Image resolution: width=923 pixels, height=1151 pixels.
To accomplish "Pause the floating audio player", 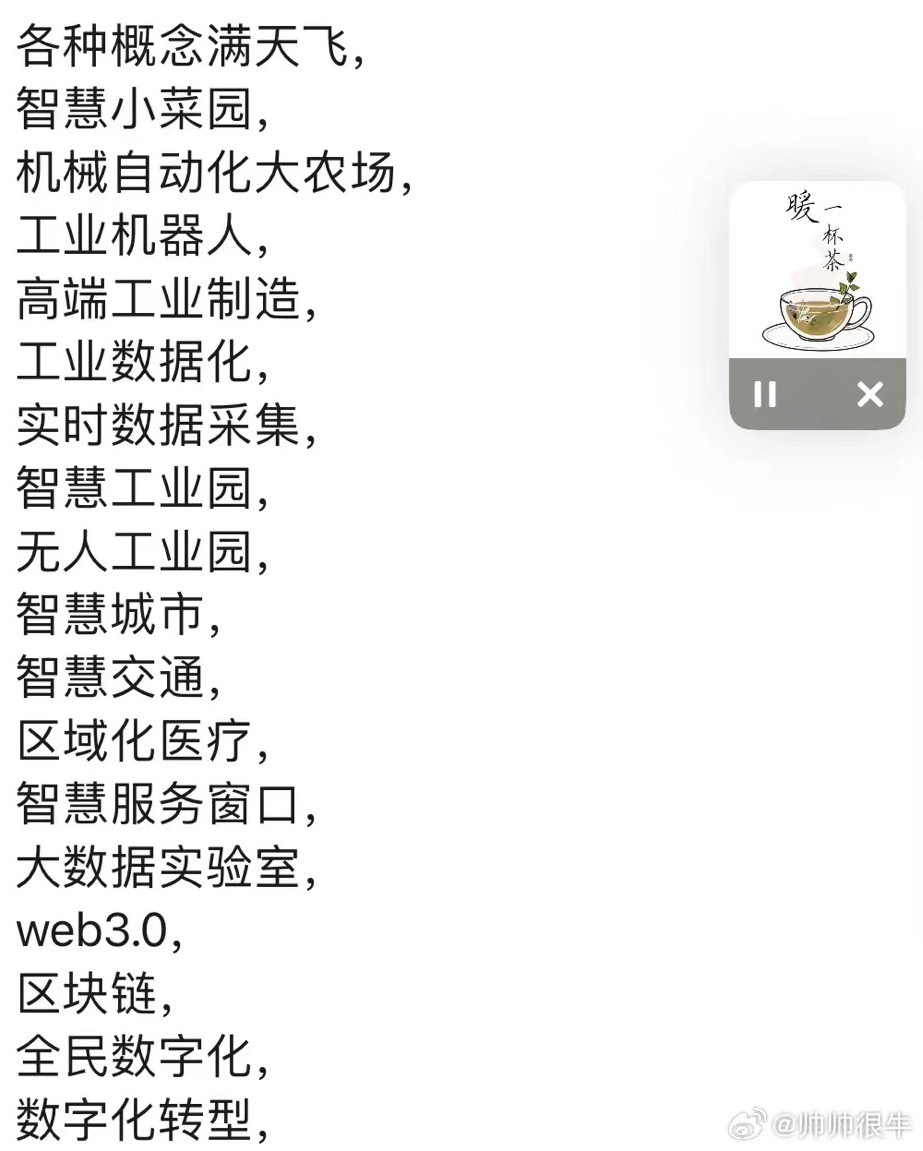I will 765,394.
